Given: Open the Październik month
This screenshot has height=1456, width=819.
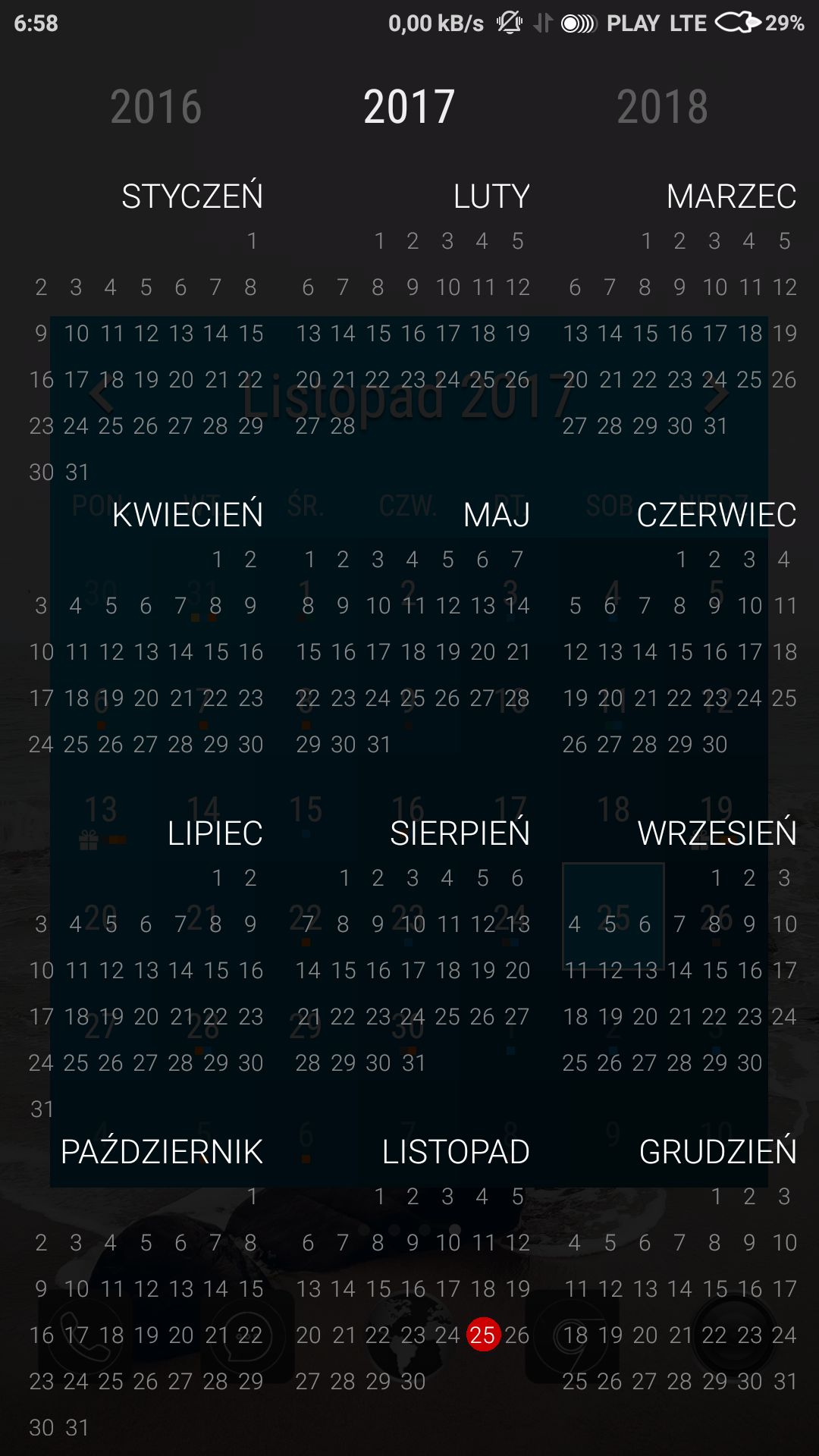Looking at the screenshot, I should tap(162, 1152).
